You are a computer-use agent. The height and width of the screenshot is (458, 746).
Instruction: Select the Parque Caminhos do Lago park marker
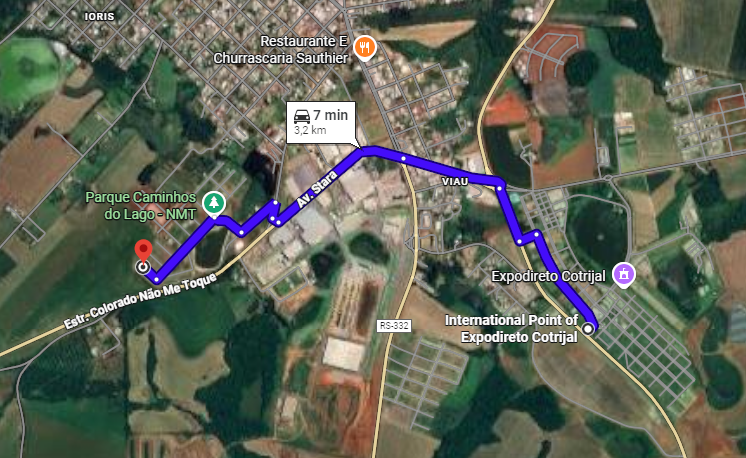(213, 203)
